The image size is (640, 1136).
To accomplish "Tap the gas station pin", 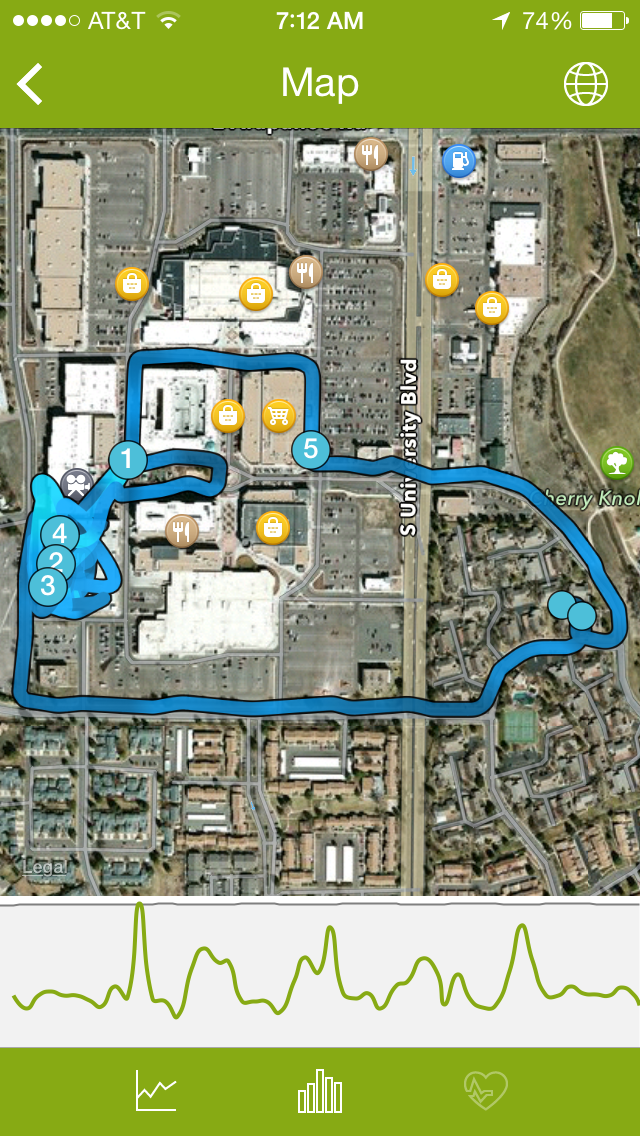I will pyautogui.click(x=459, y=160).
